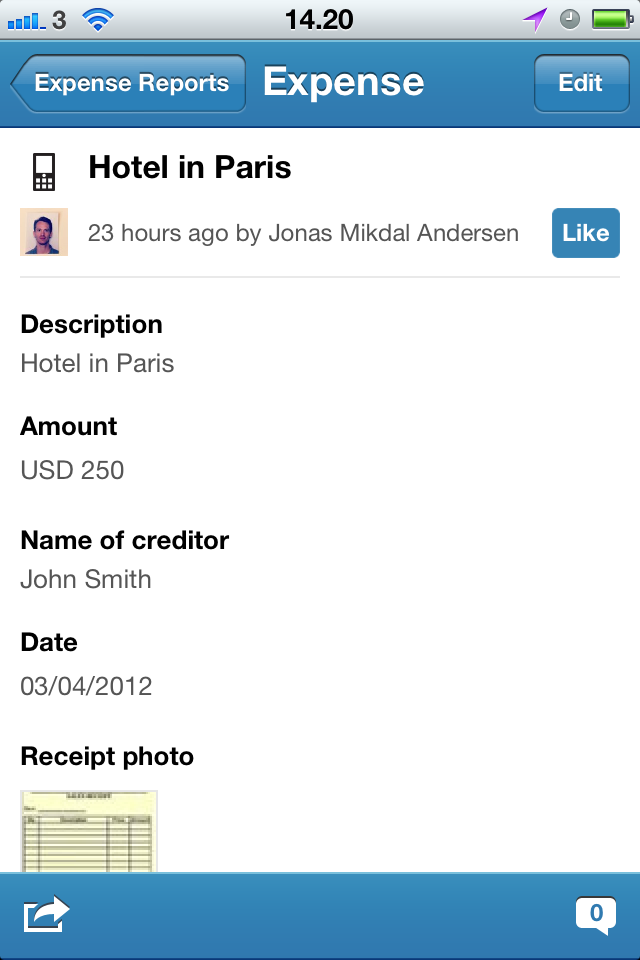Tap the Edit button

tap(580, 83)
